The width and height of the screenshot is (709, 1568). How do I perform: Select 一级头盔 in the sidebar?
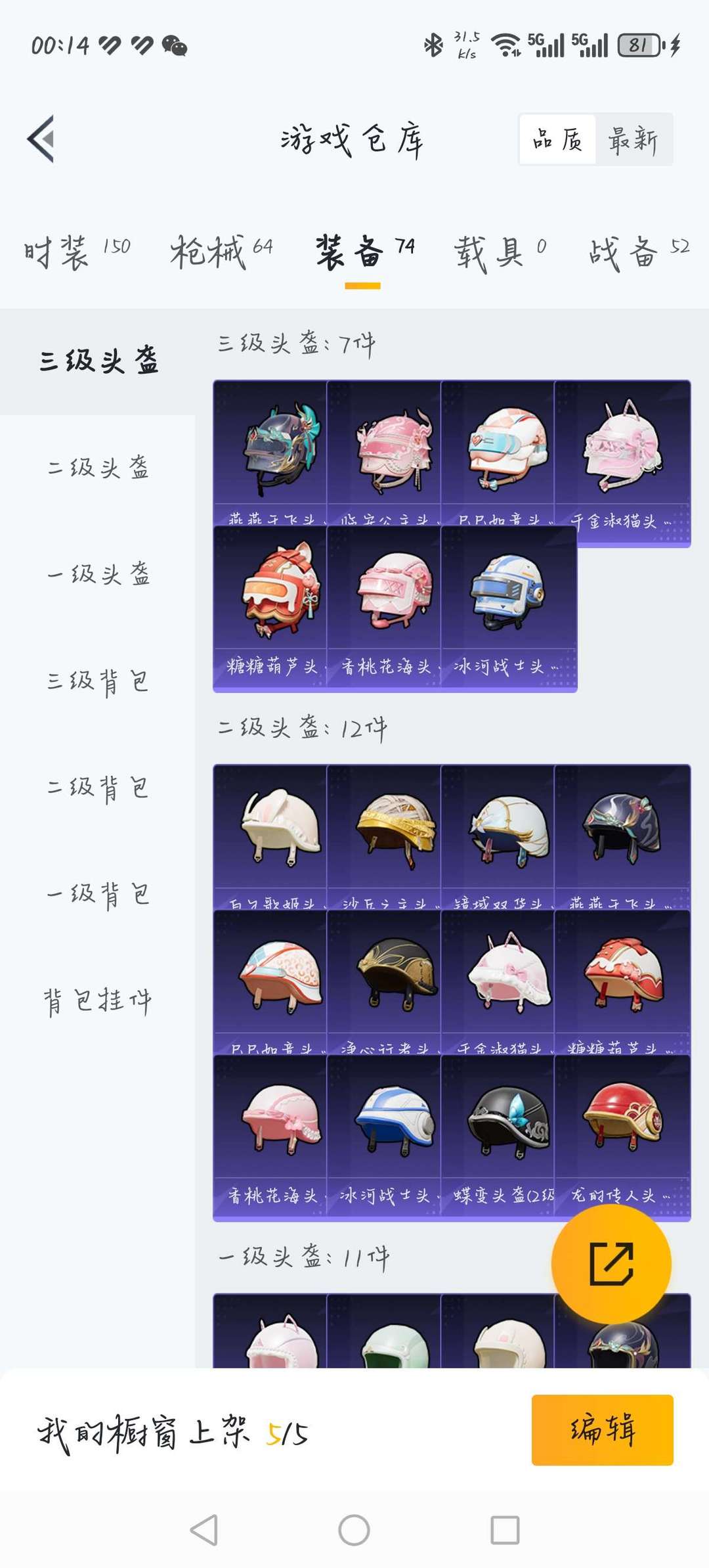98,575
